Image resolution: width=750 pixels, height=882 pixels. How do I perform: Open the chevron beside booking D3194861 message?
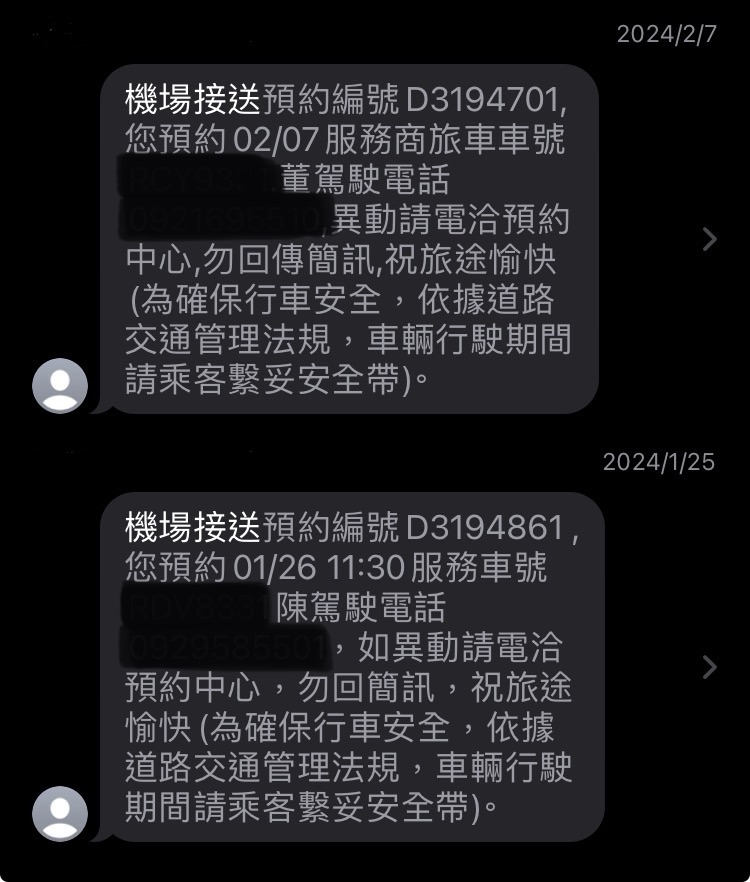[x=710, y=667]
